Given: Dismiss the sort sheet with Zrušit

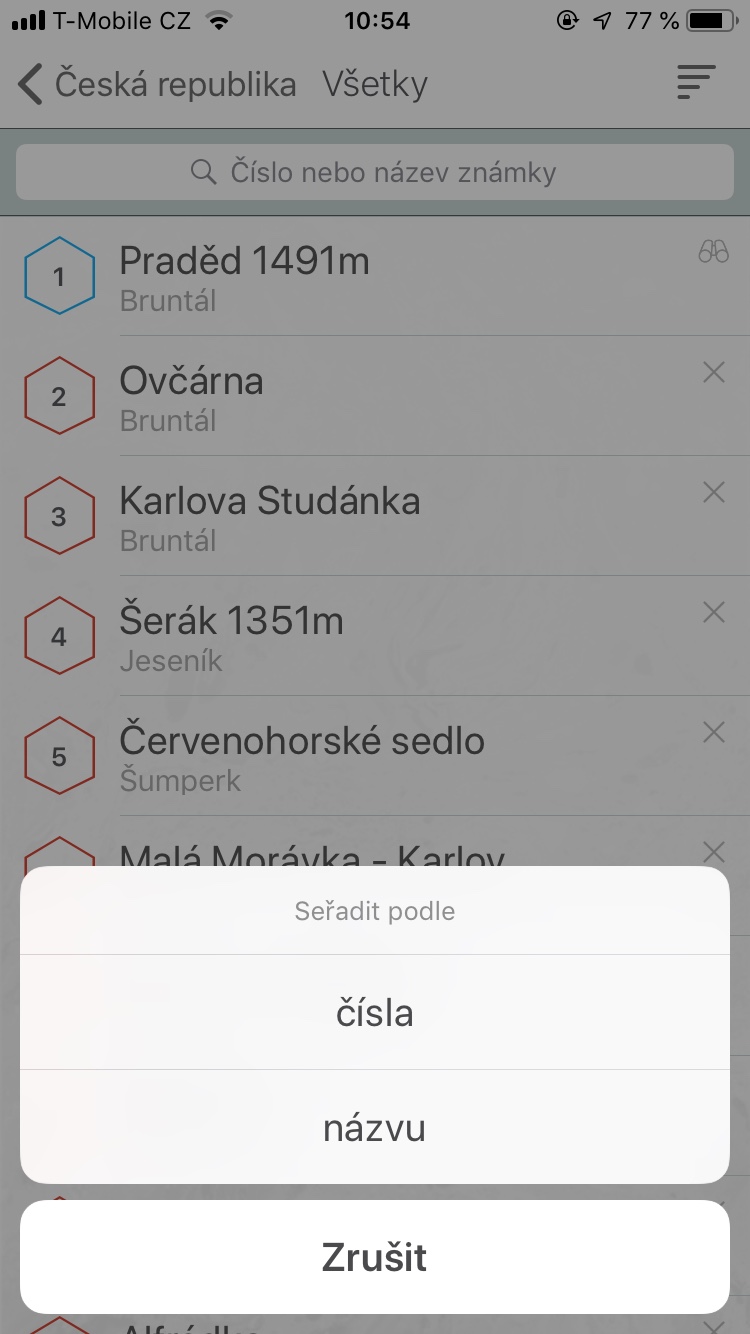Looking at the screenshot, I should point(375,1257).
